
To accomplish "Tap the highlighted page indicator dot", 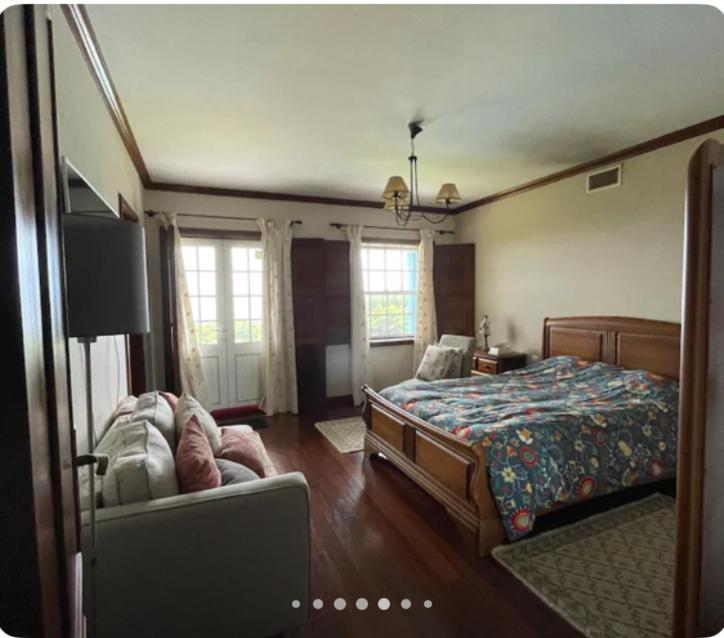I will [x=384, y=604].
